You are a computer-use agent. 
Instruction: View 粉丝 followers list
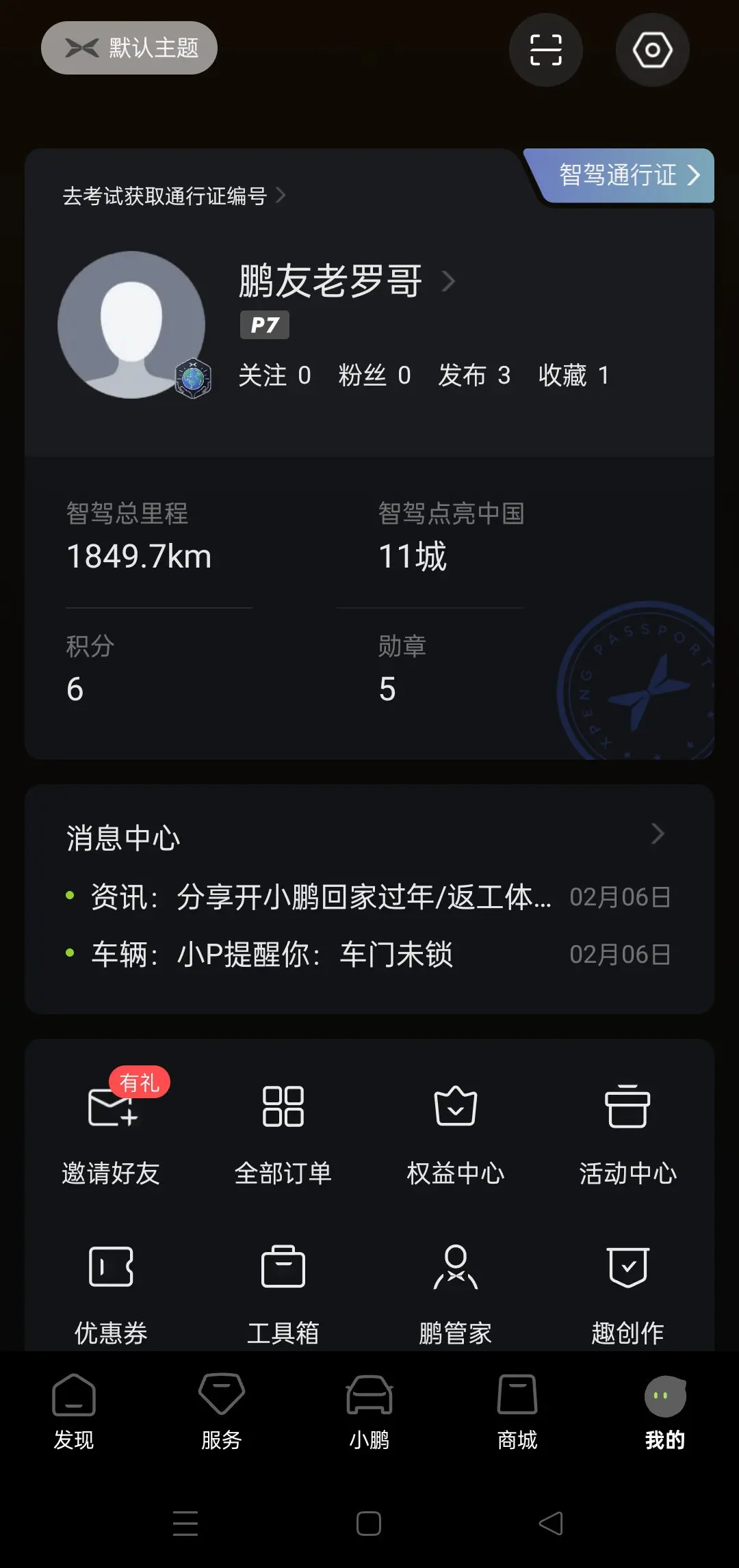click(374, 375)
